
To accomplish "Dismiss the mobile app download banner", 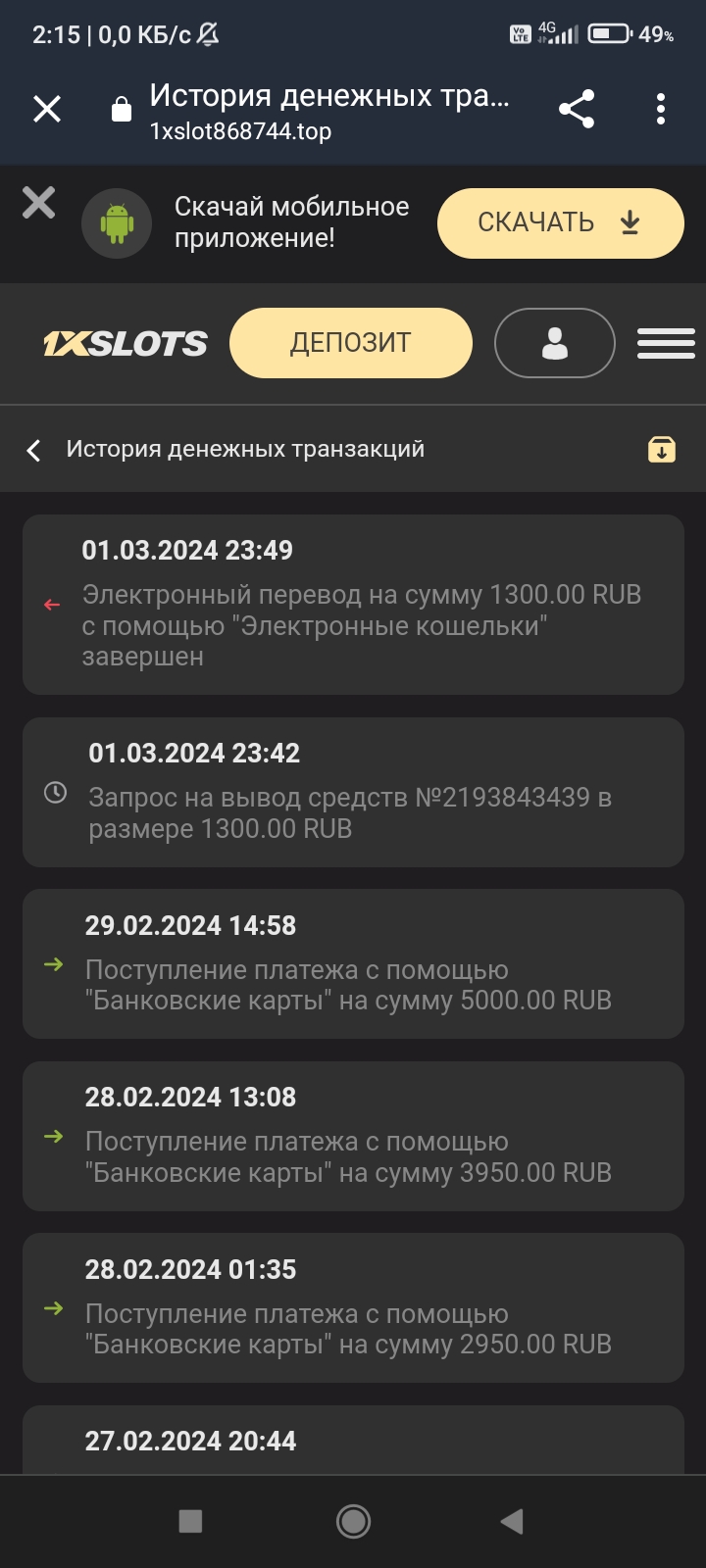I will [x=39, y=203].
